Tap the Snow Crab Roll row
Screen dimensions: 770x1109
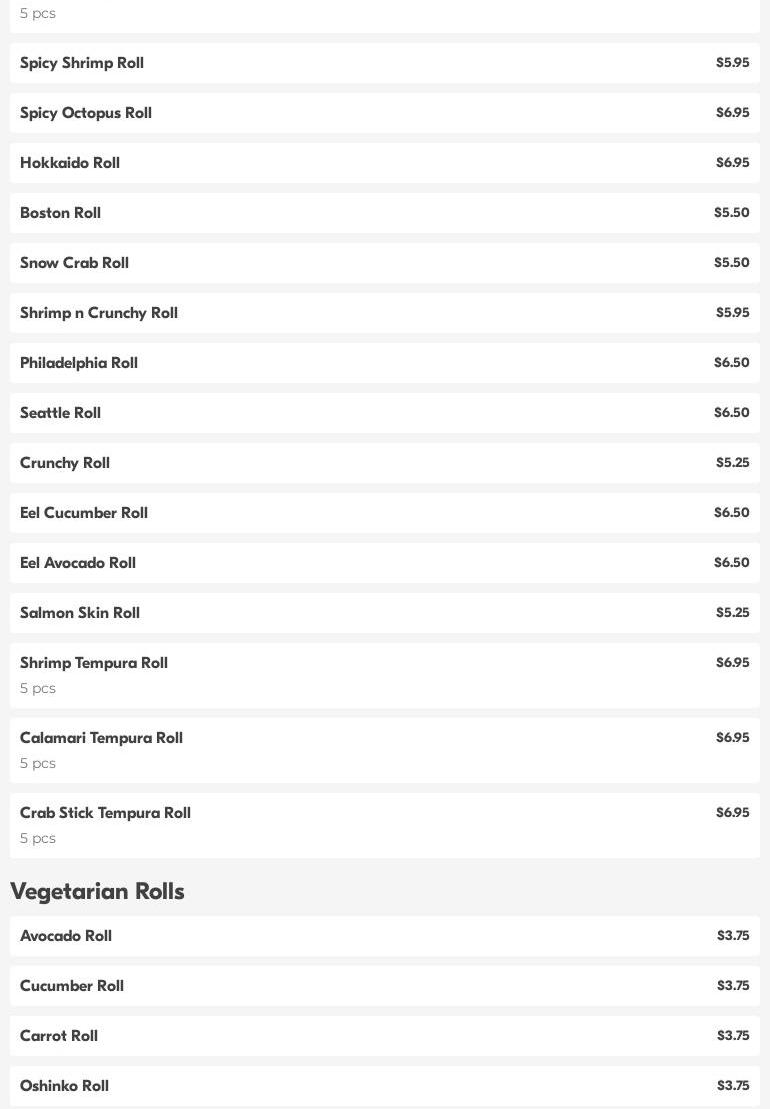point(384,263)
